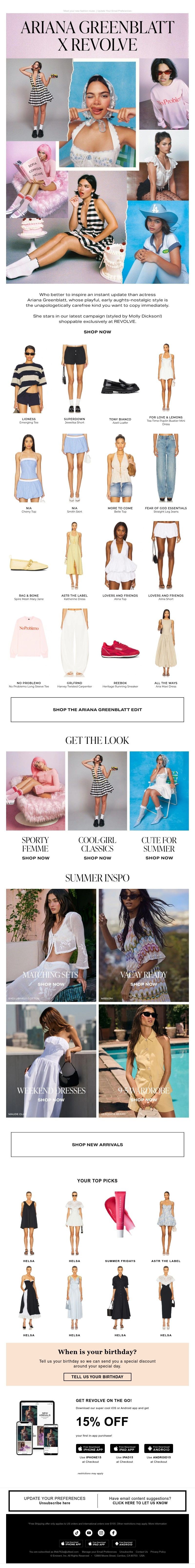Open the Matching Sets summer inspo tile
This screenshot has width=195, height=1568.
[51, 945]
